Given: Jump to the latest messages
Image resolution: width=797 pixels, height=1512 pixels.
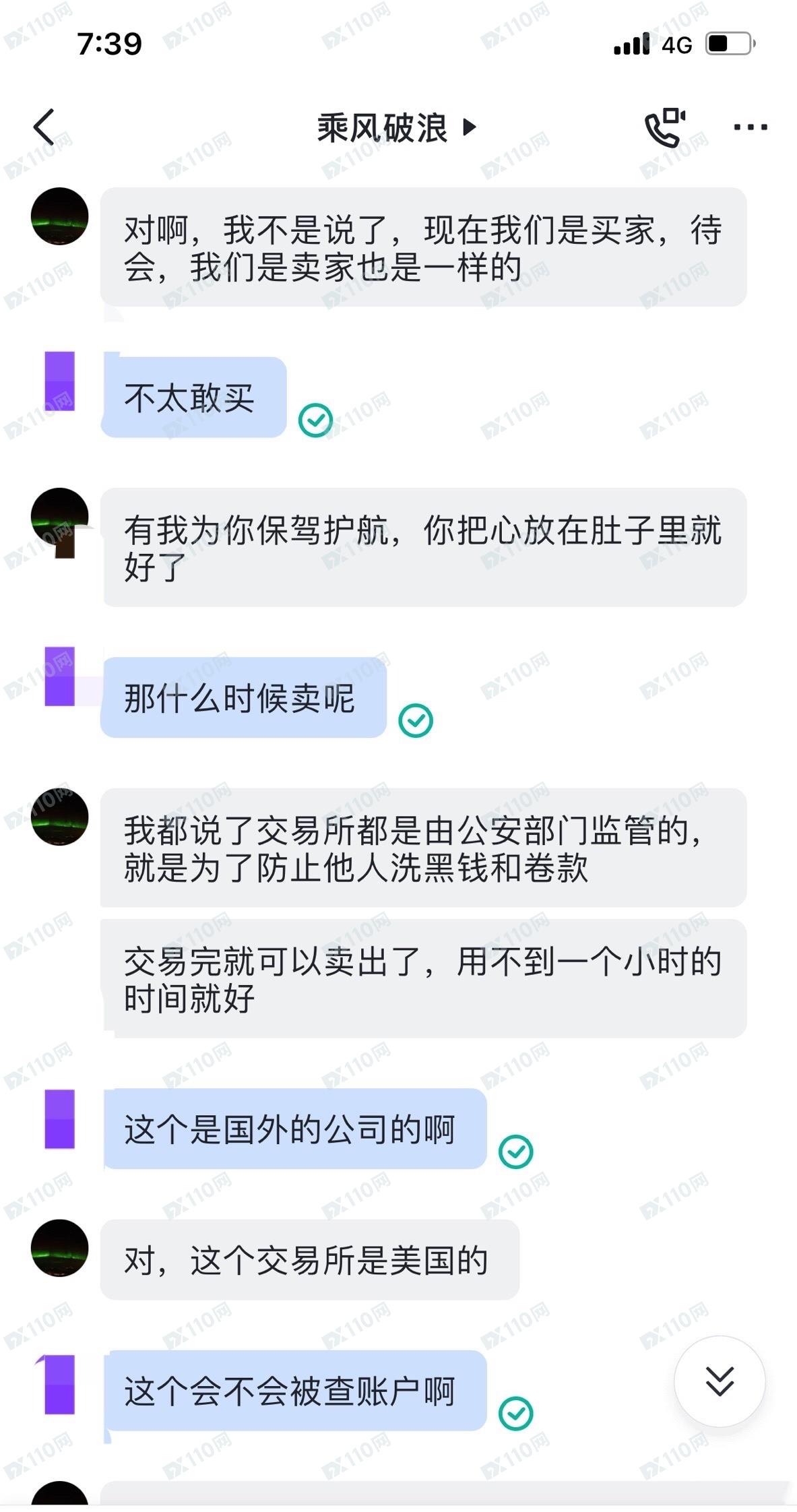Looking at the screenshot, I should (719, 1381).
